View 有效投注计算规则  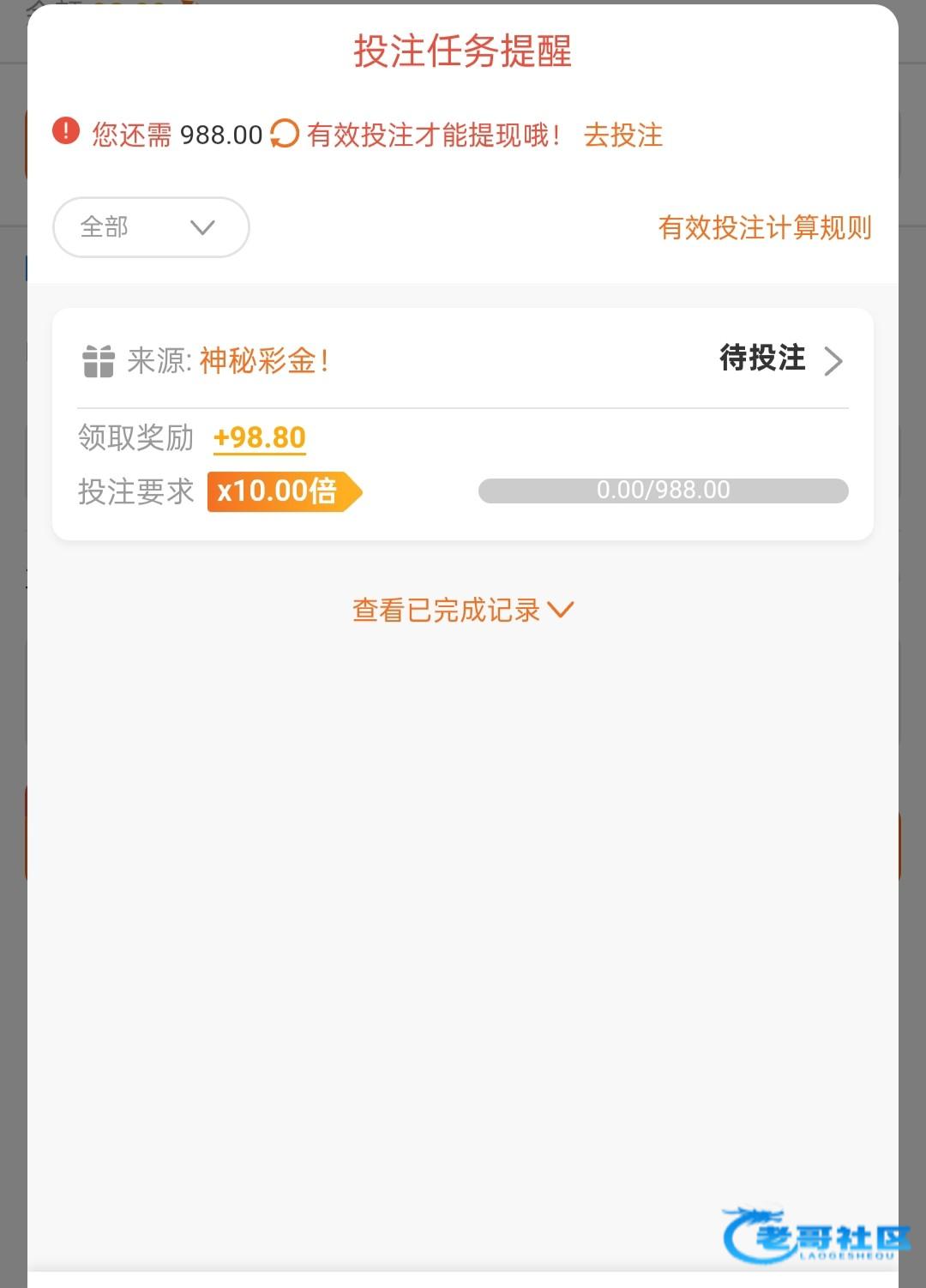764,228
